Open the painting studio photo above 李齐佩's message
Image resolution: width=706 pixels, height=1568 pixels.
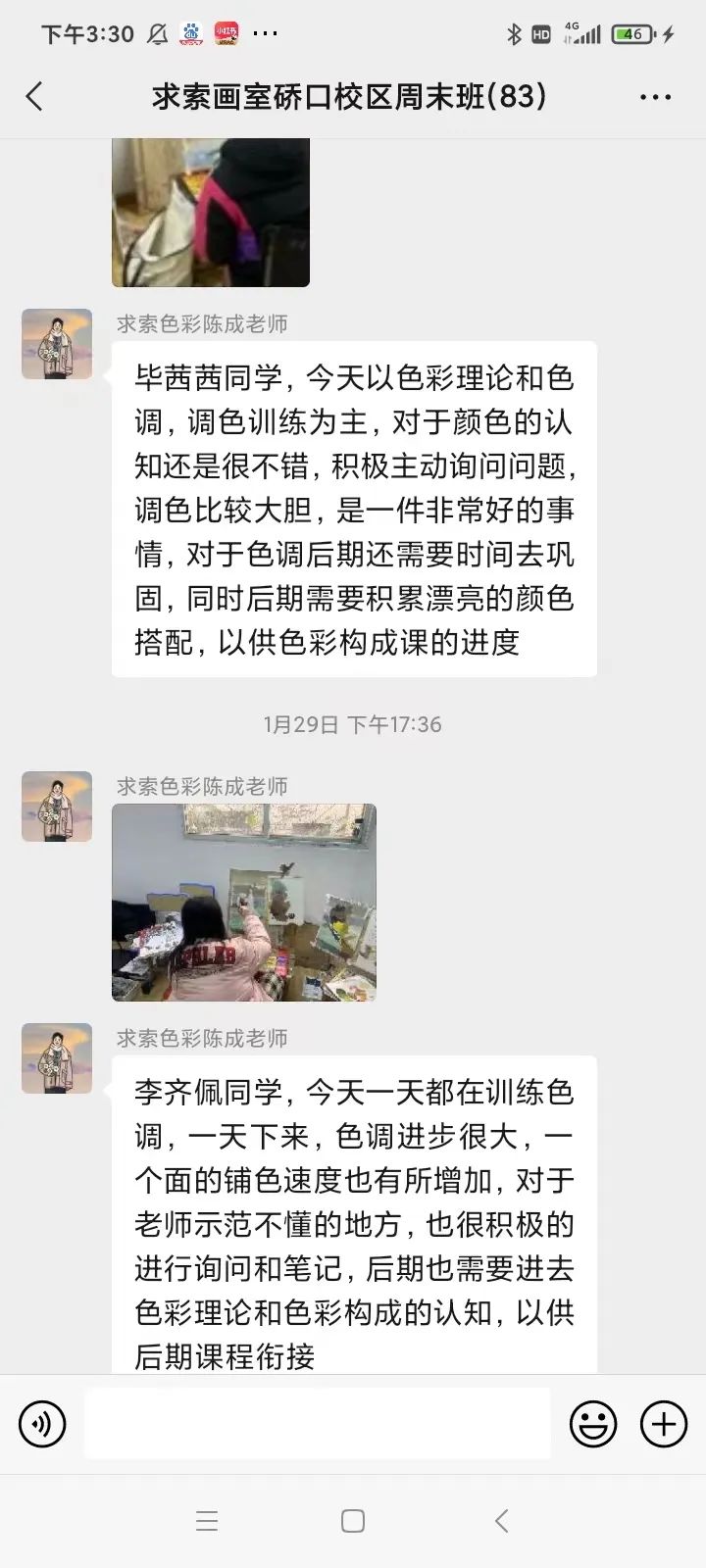click(x=244, y=902)
